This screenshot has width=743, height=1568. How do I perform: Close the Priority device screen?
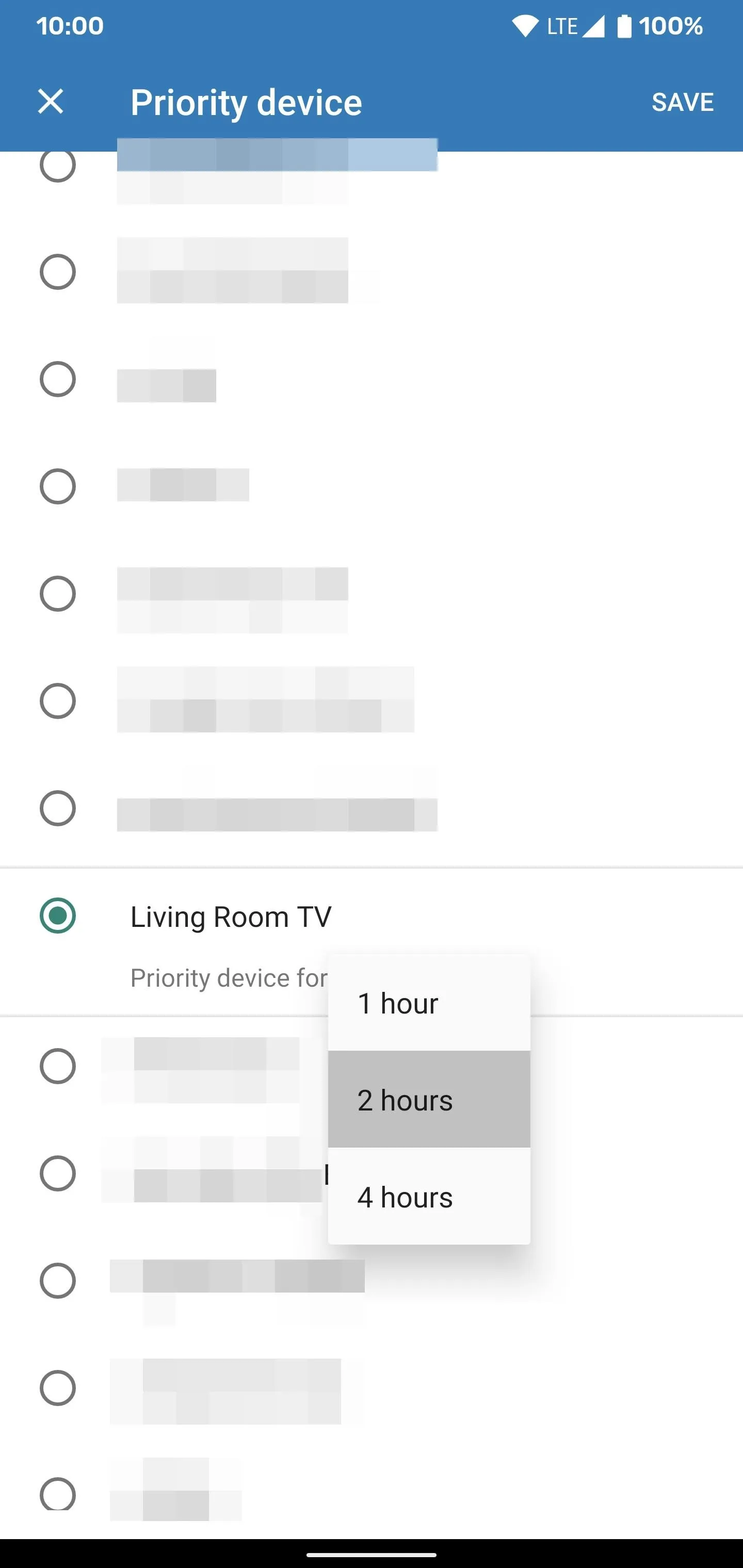[51, 101]
